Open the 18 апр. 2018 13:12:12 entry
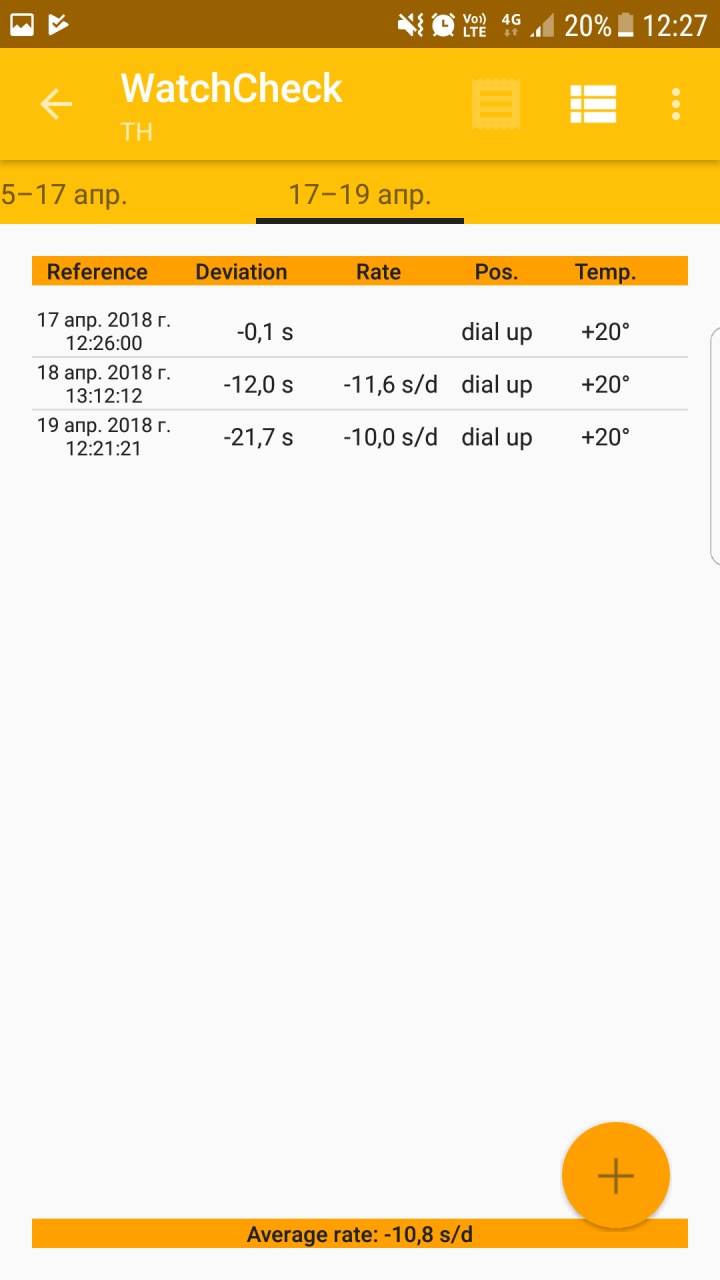 [x=360, y=384]
